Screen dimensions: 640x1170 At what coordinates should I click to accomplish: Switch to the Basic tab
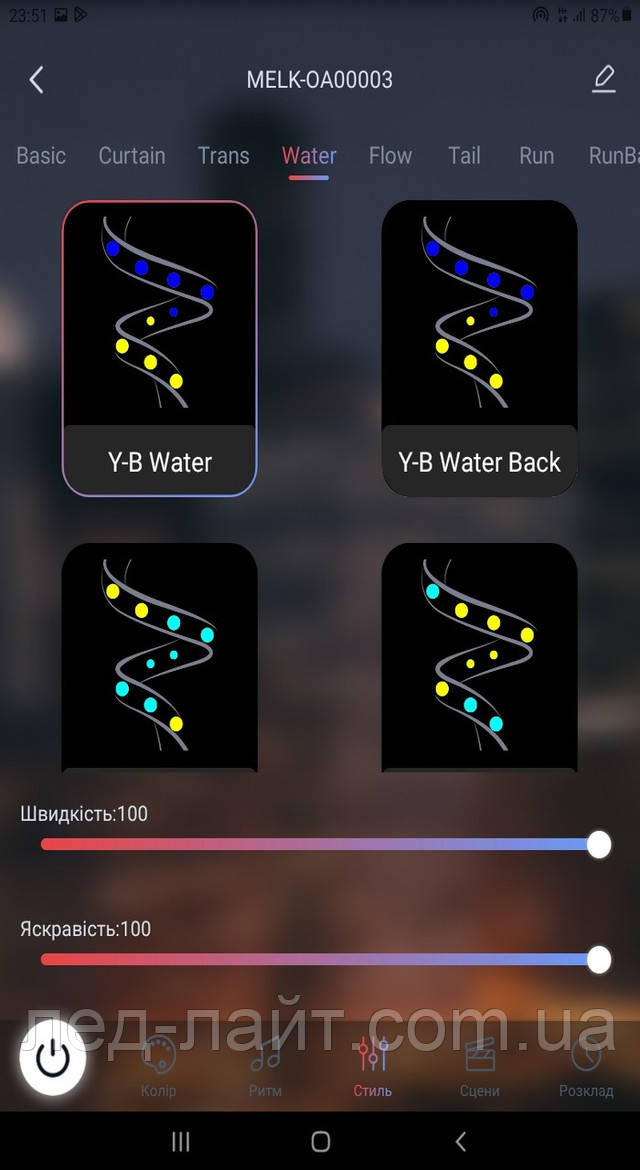click(41, 156)
